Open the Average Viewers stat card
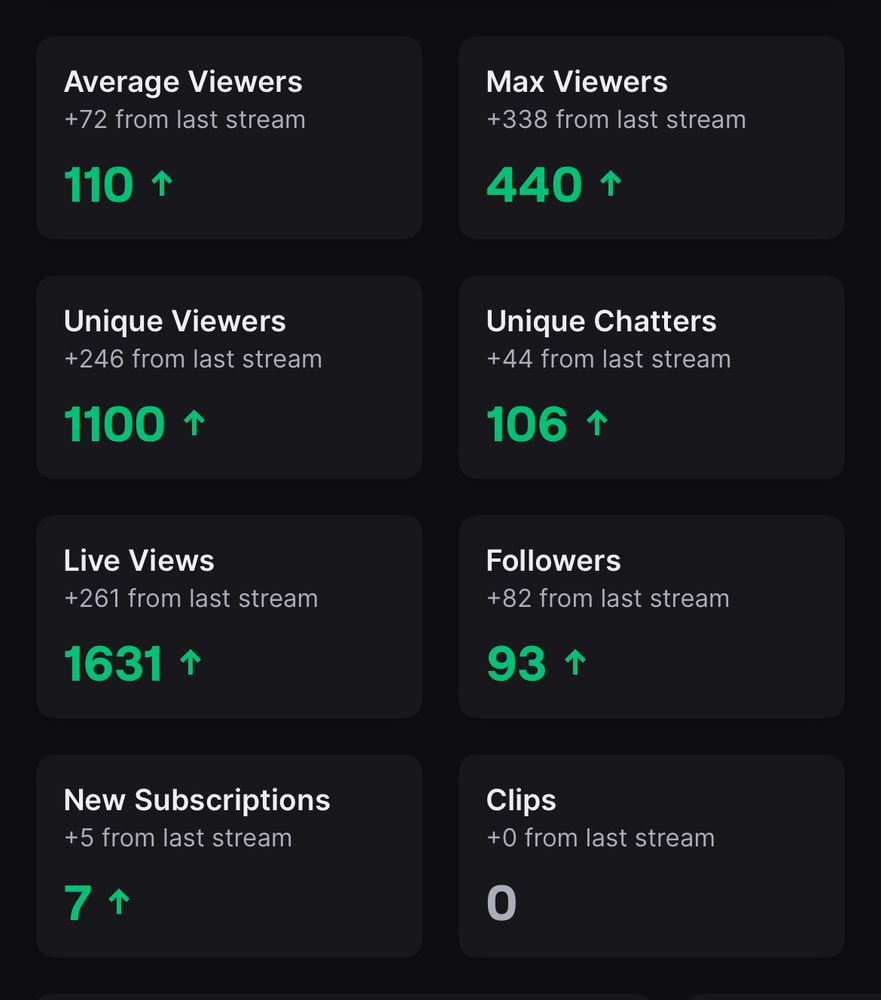 pyautogui.click(x=229, y=137)
